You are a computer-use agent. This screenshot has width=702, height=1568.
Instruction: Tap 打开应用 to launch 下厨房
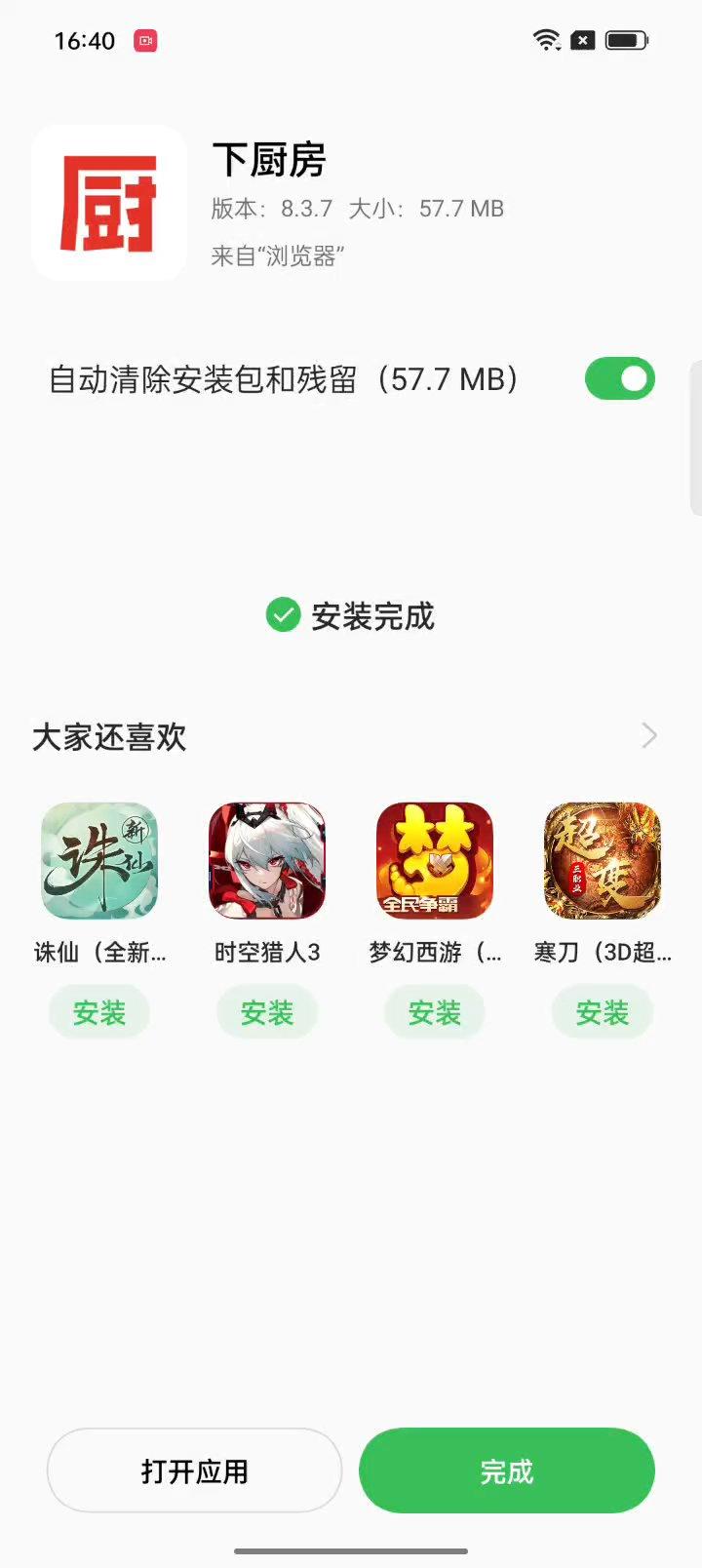(x=194, y=1470)
